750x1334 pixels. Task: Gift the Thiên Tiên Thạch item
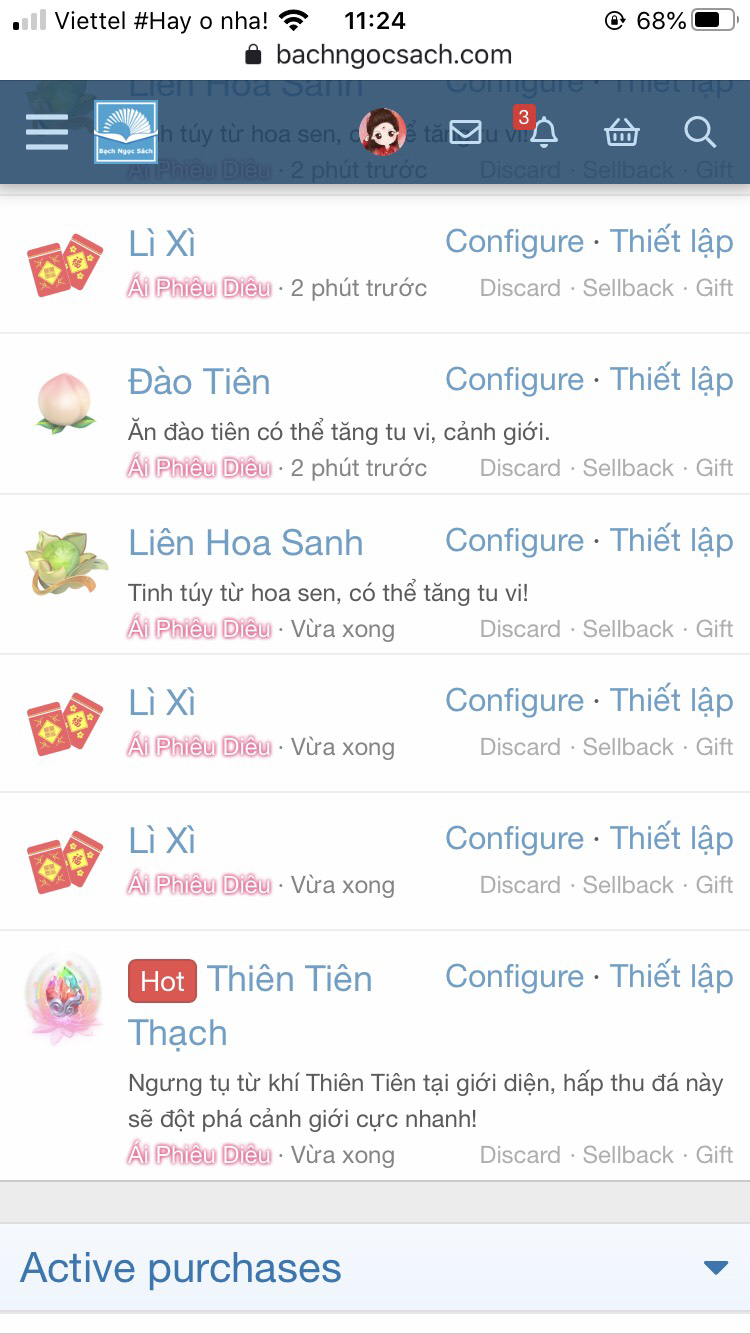pyautogui.click(x=714, y=1154)
